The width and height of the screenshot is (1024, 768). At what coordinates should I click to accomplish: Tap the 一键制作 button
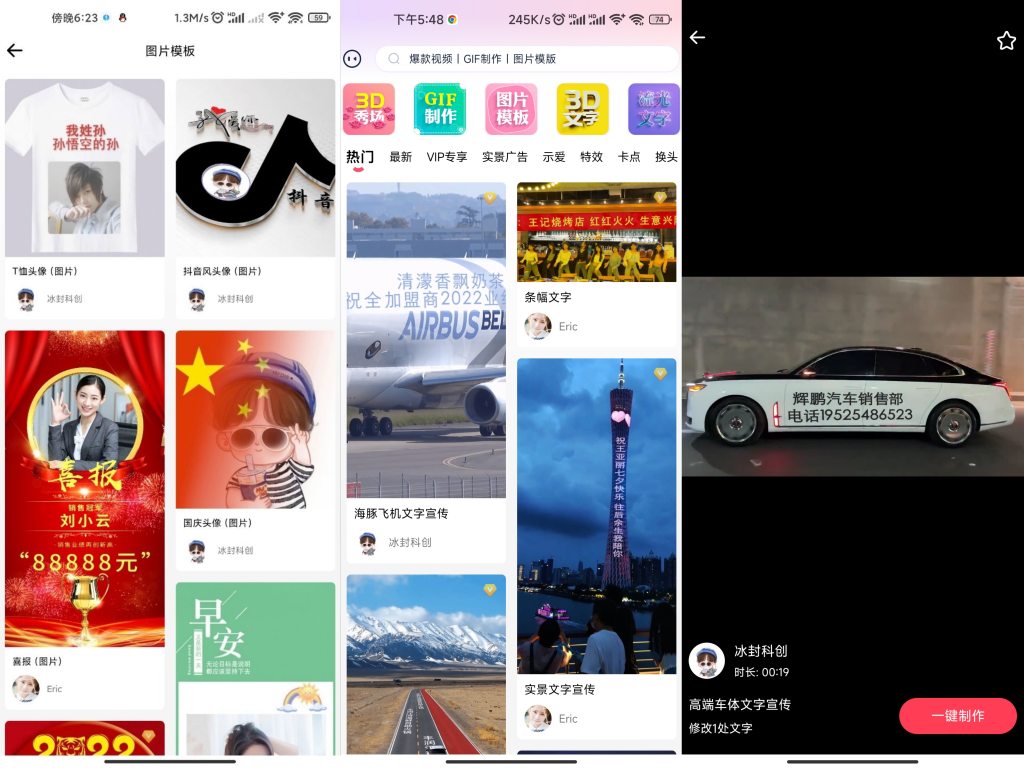click(957, 716)
